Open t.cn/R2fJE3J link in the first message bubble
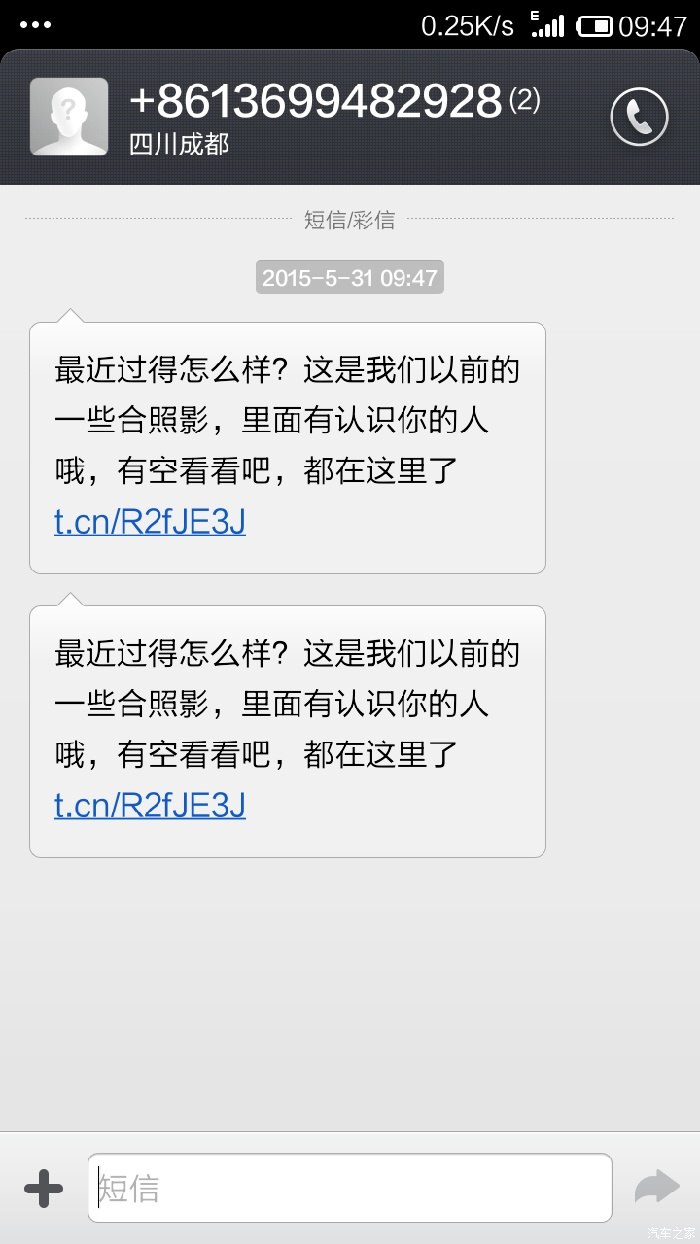This screenshot has height=1244, width=700. point(150,522)
